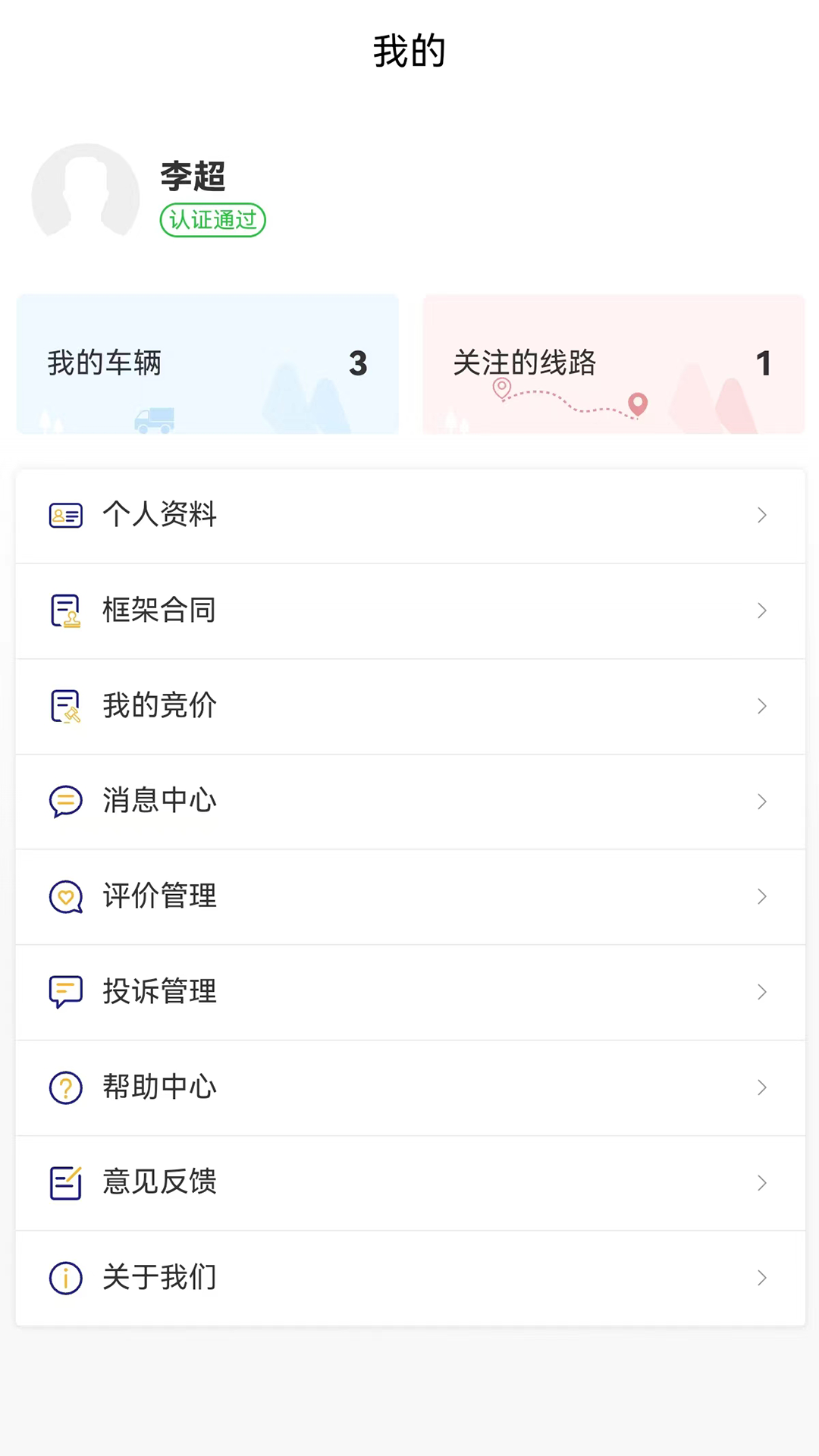Click the 意见反馈 feedback pencil icon
The width and height of the screenshot is (819, 1456).
pos(65,1182)
